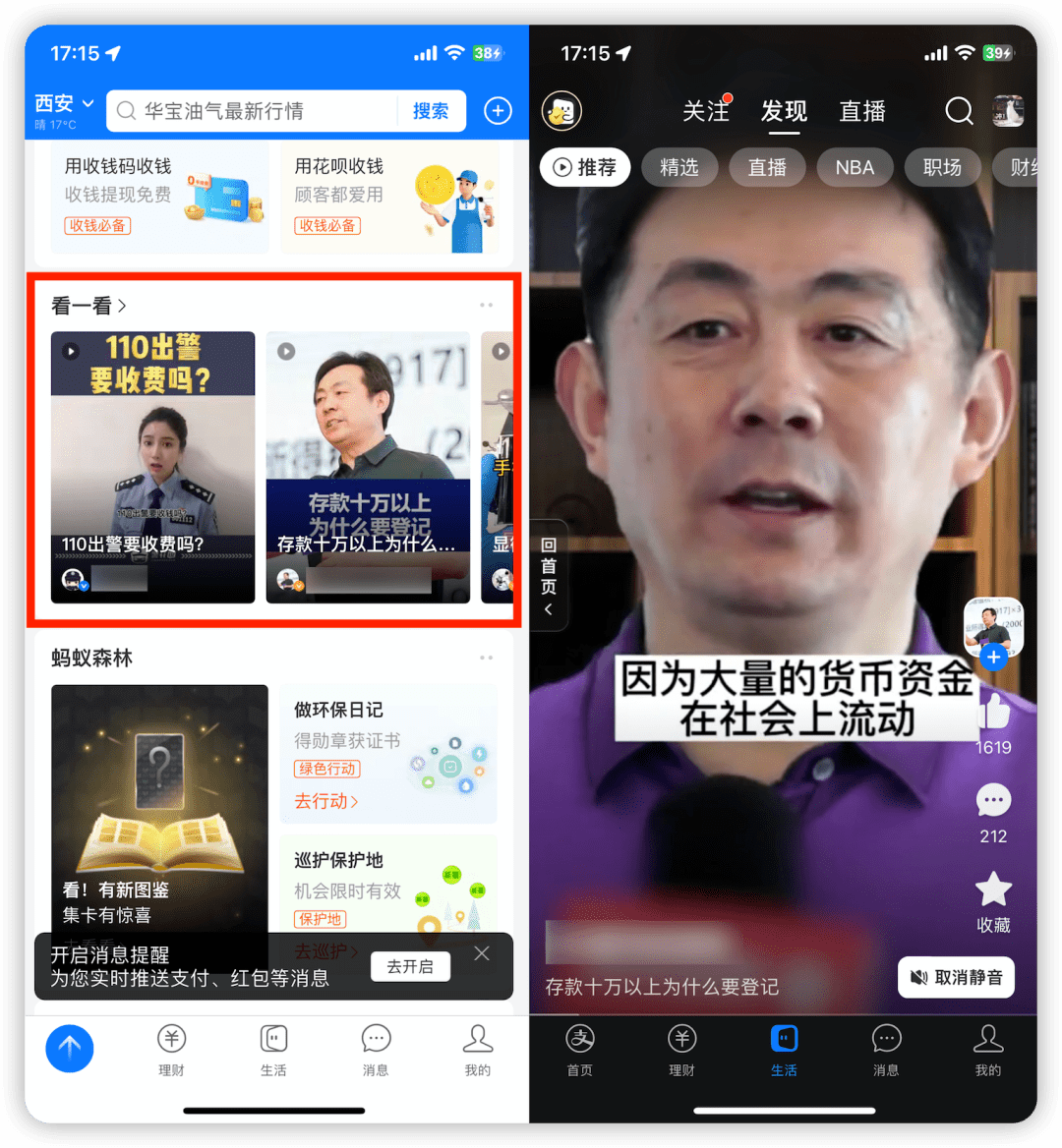Tap 取消静音 to unmute the video
The height and width of the screenshot is (1148, 1062).
click(956, 977)
